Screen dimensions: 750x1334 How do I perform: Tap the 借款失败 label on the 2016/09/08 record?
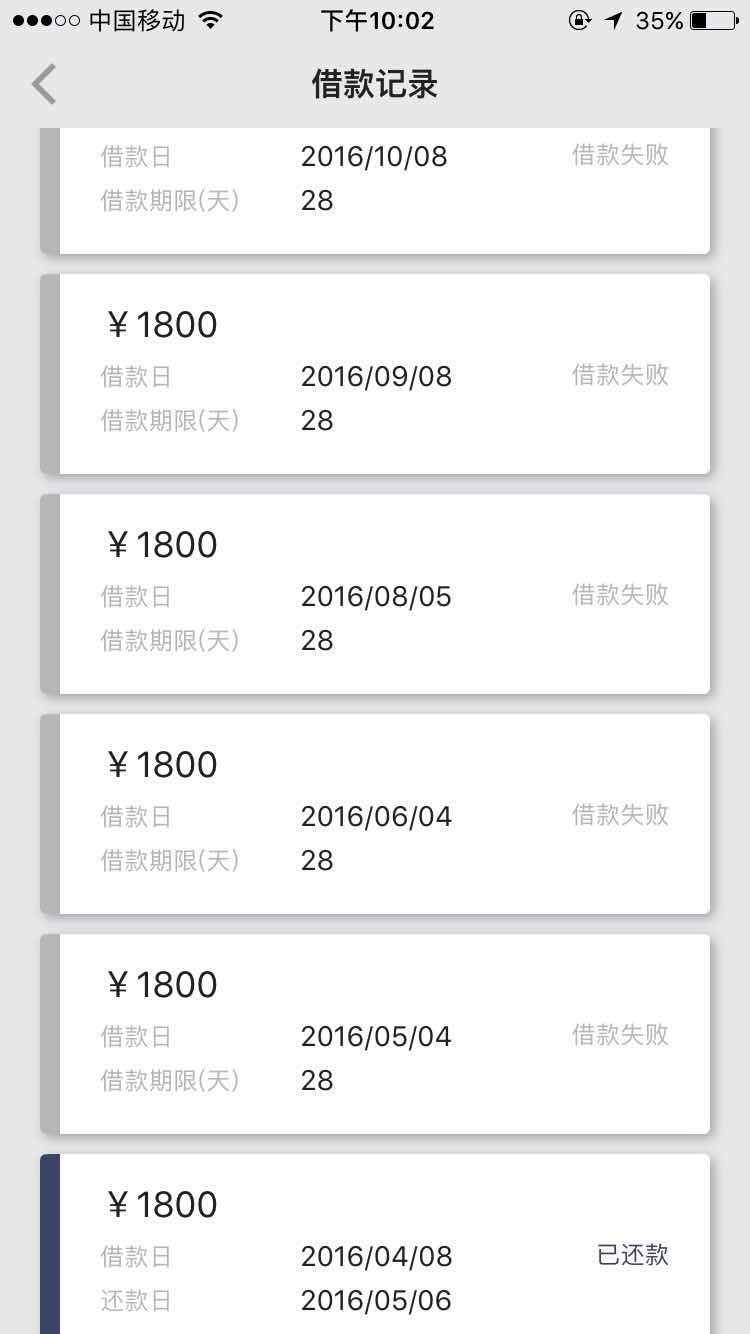619,375
